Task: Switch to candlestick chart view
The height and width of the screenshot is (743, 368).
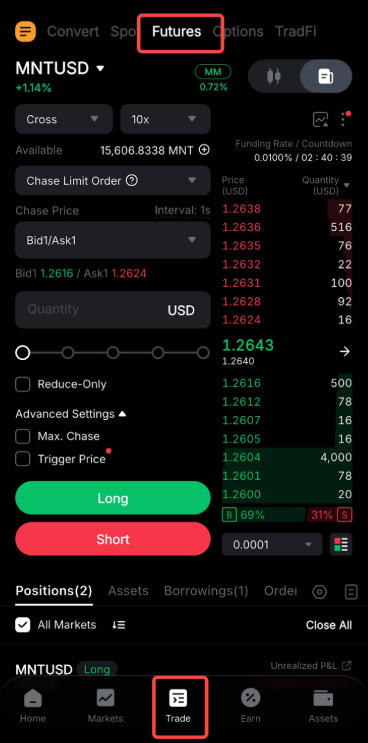Action: click(274, 76)
